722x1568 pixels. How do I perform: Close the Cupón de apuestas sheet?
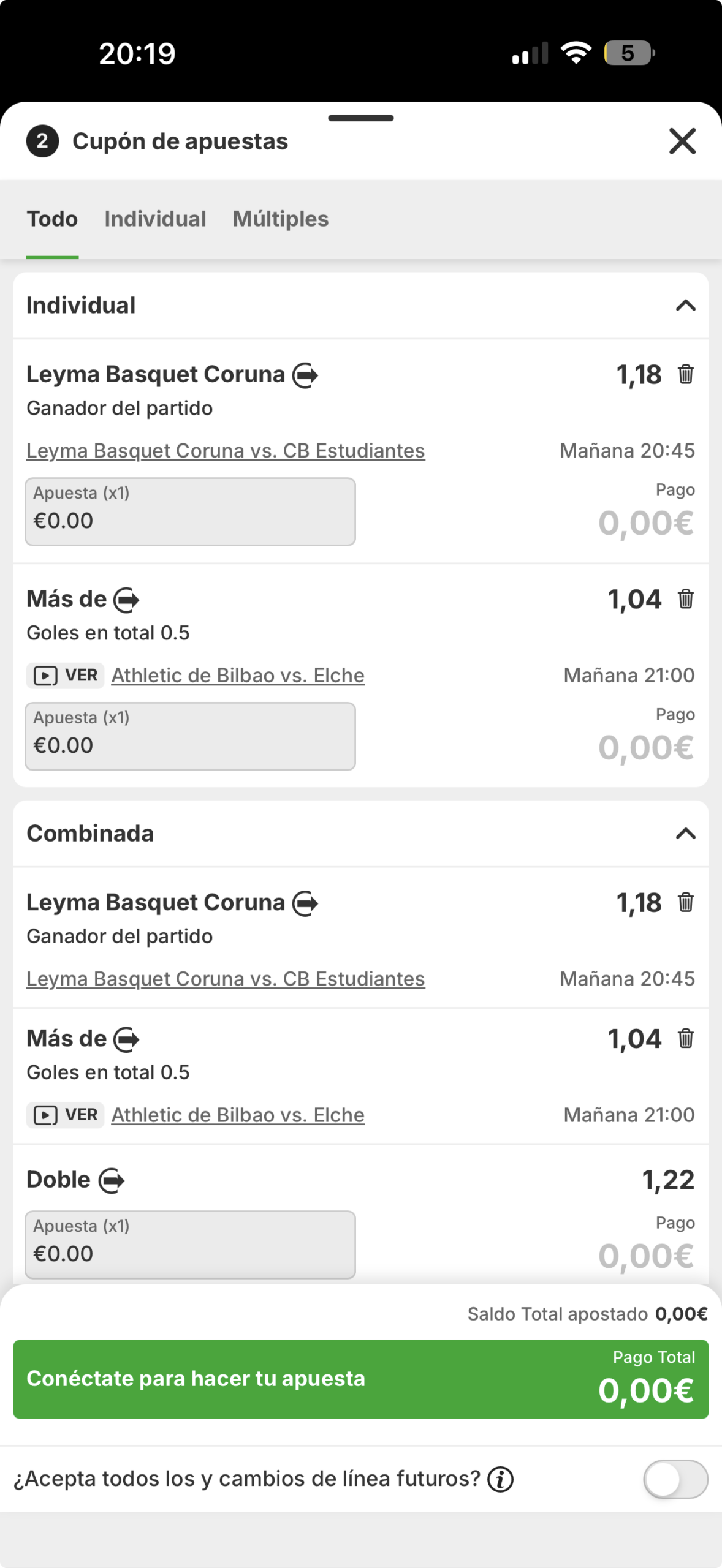(x=682, y=141)
